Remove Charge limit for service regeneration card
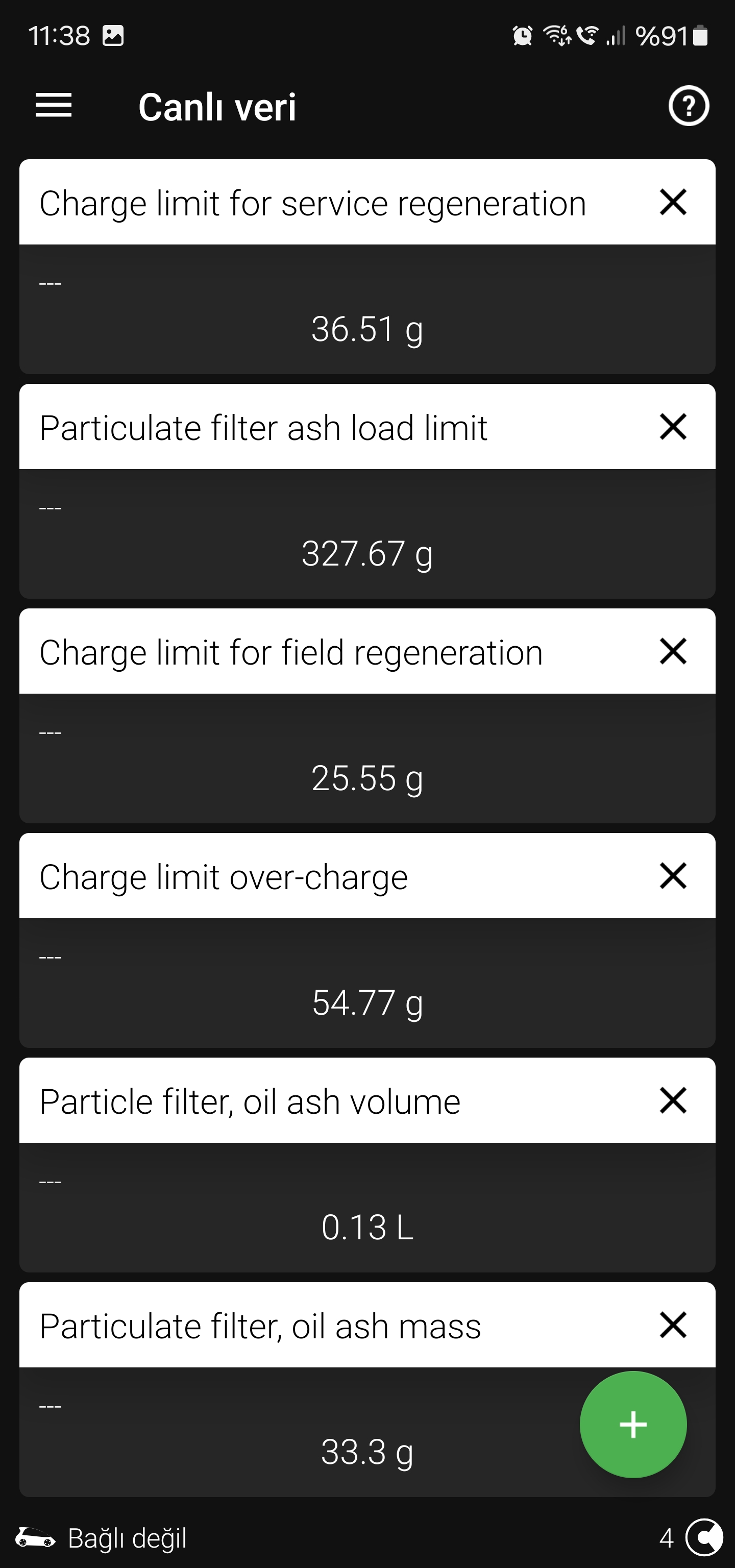The width and height of the screenshot is (735, 1568). click(673, 202)
